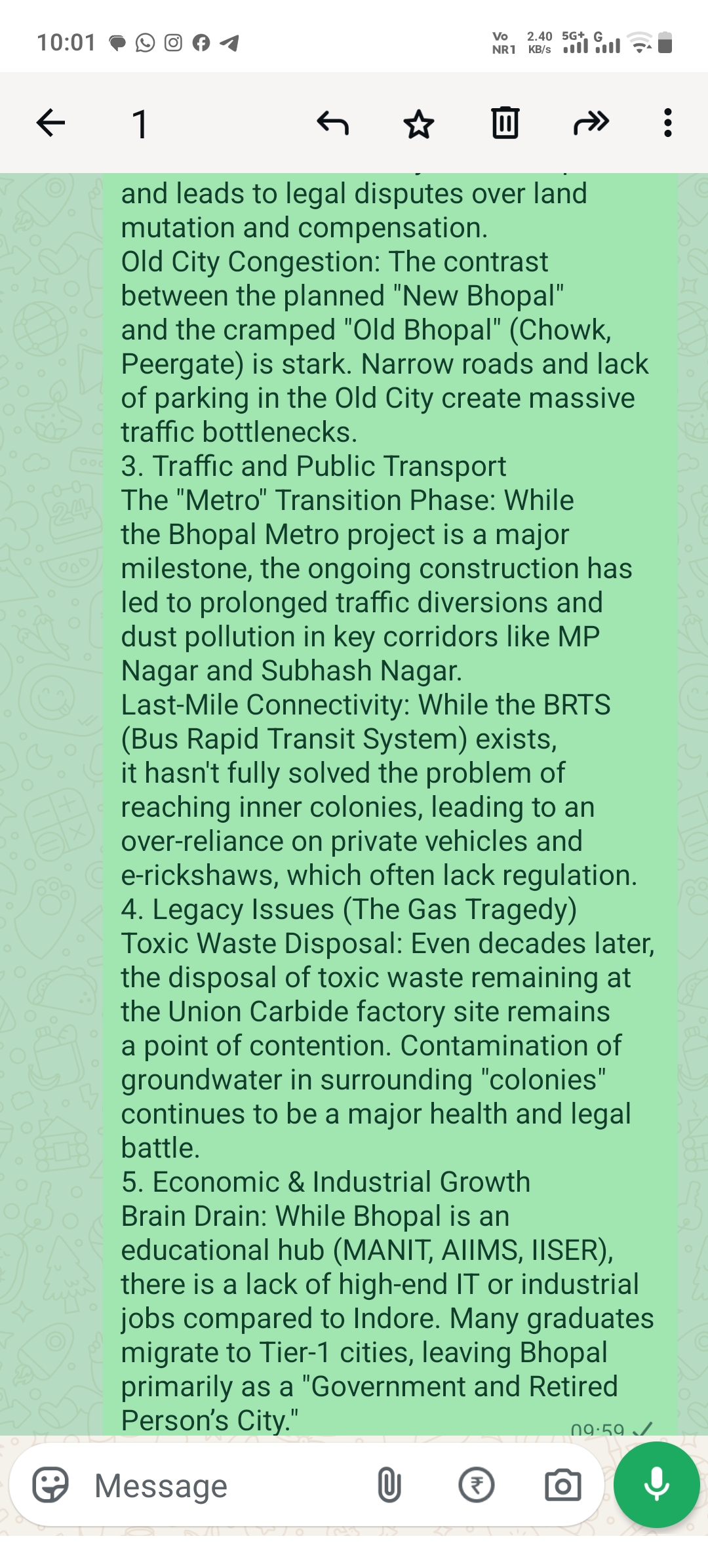Exit message selection with back arrow
The width and height of the screenshot is (708, 1568).
coord(50,123)
